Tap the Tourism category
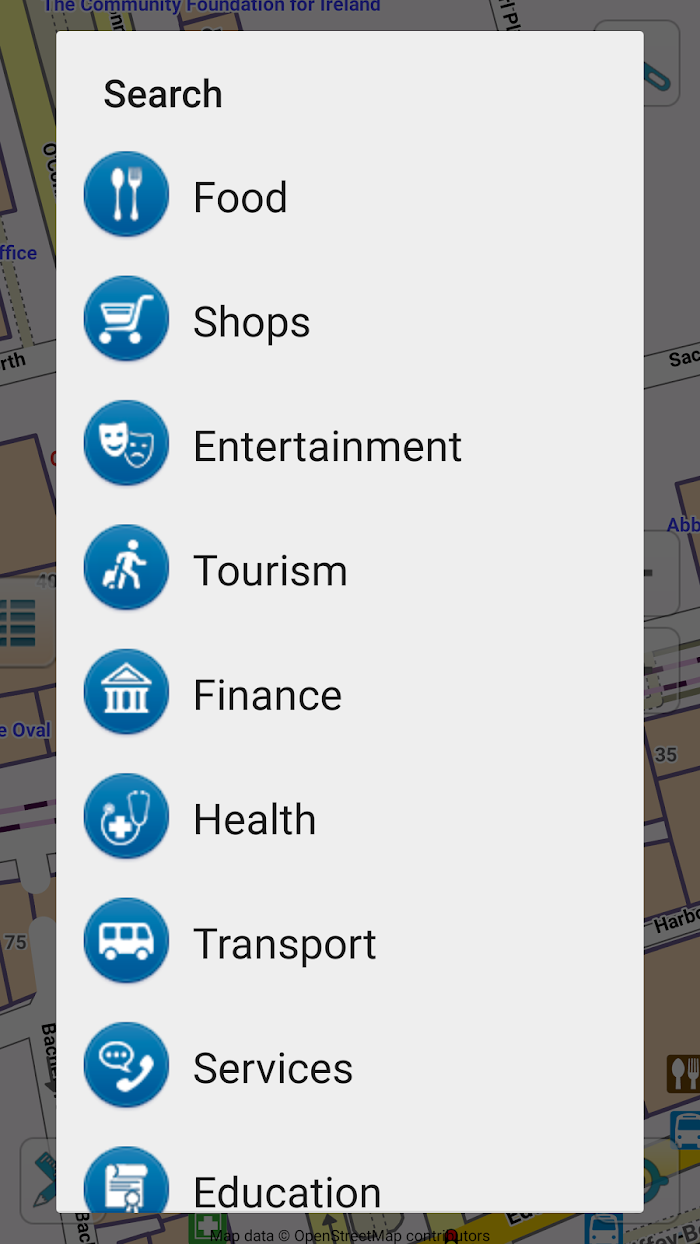The height and width of the screenshot is (1244, 700). 349,569
